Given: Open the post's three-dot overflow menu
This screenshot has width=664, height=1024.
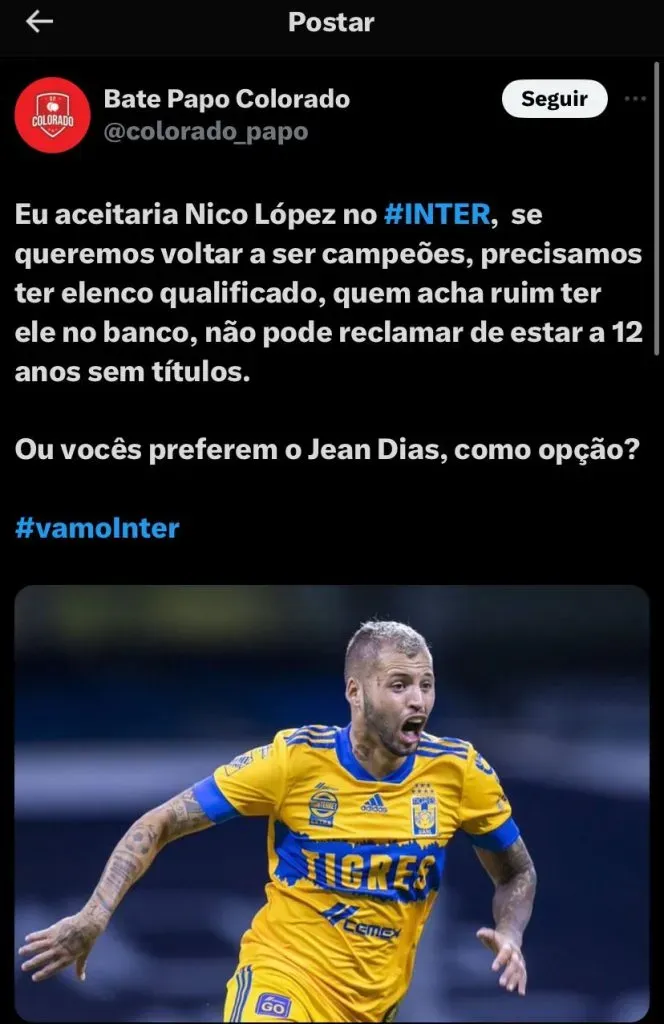Looking at the screenshot, I should pyautogui.click(x=635, y=99).
